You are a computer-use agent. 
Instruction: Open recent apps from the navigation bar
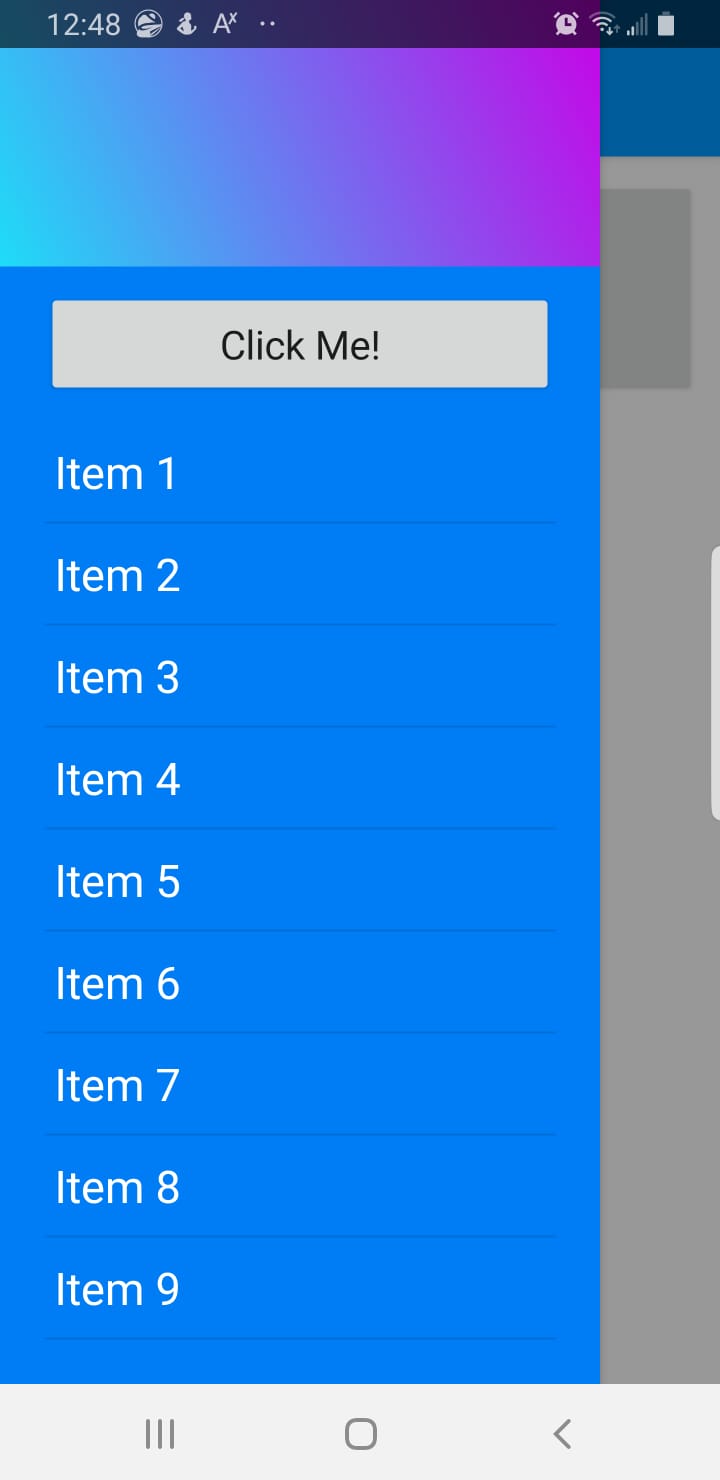point(160,1434)
